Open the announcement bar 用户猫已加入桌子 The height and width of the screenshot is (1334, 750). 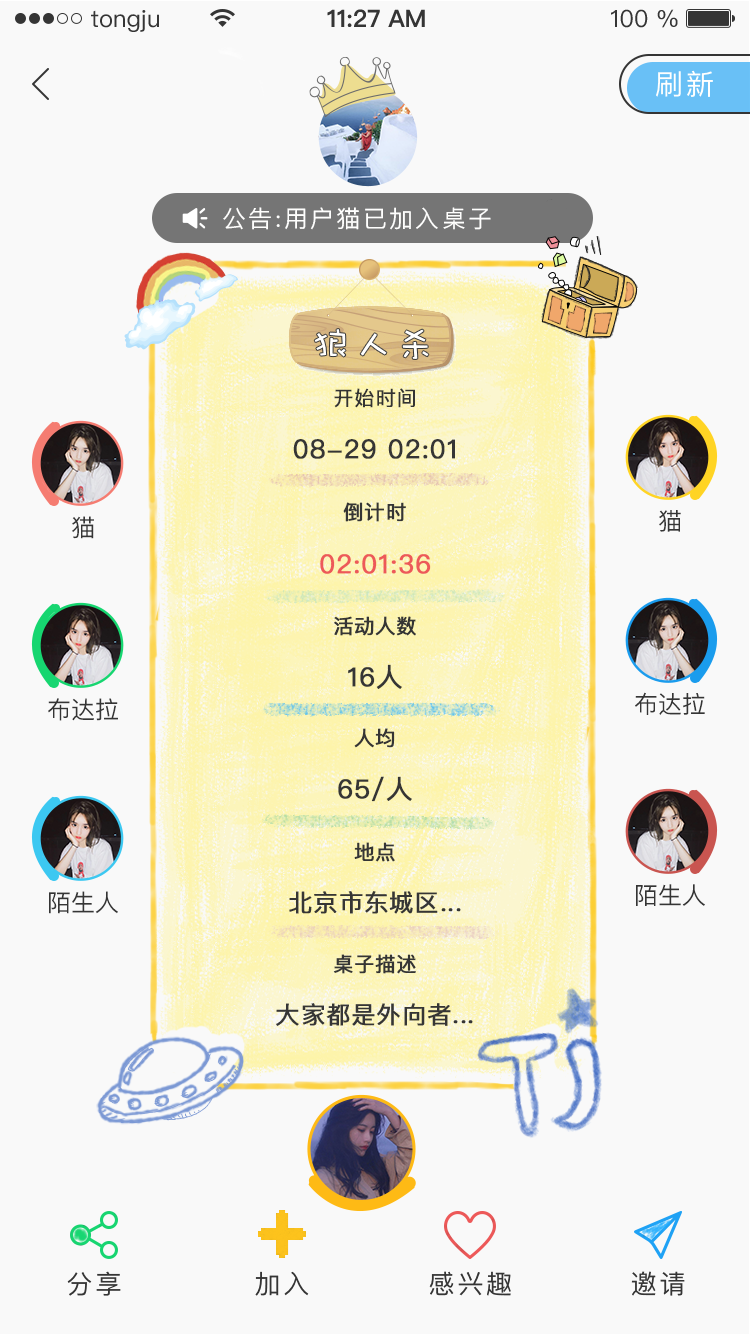(372, 218)
